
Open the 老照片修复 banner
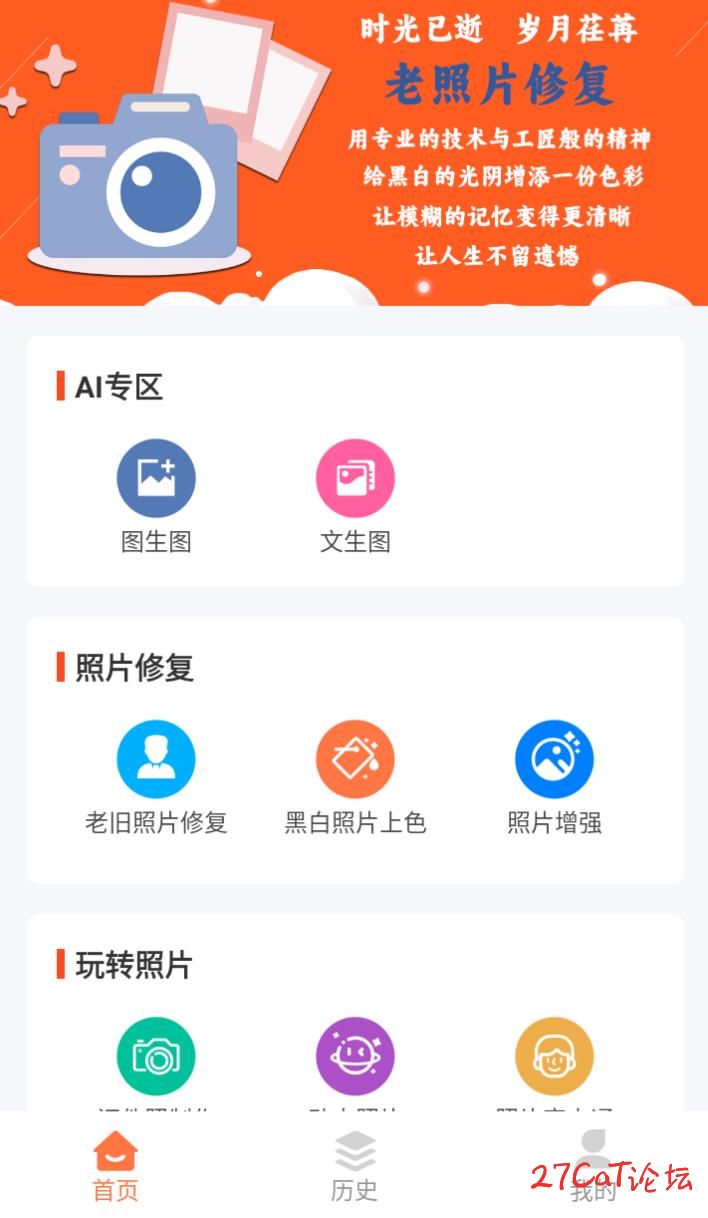354,150
